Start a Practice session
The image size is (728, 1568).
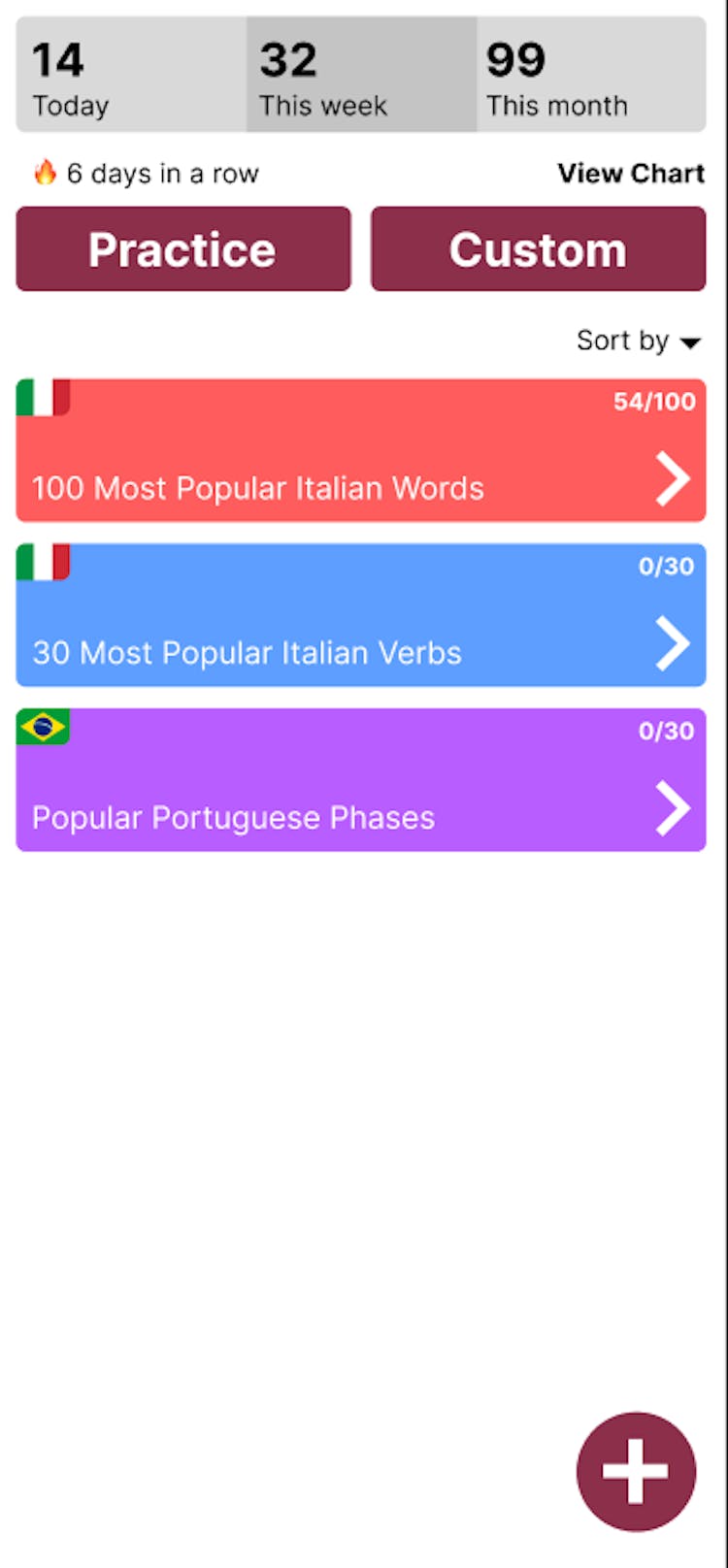coord(183,249)
